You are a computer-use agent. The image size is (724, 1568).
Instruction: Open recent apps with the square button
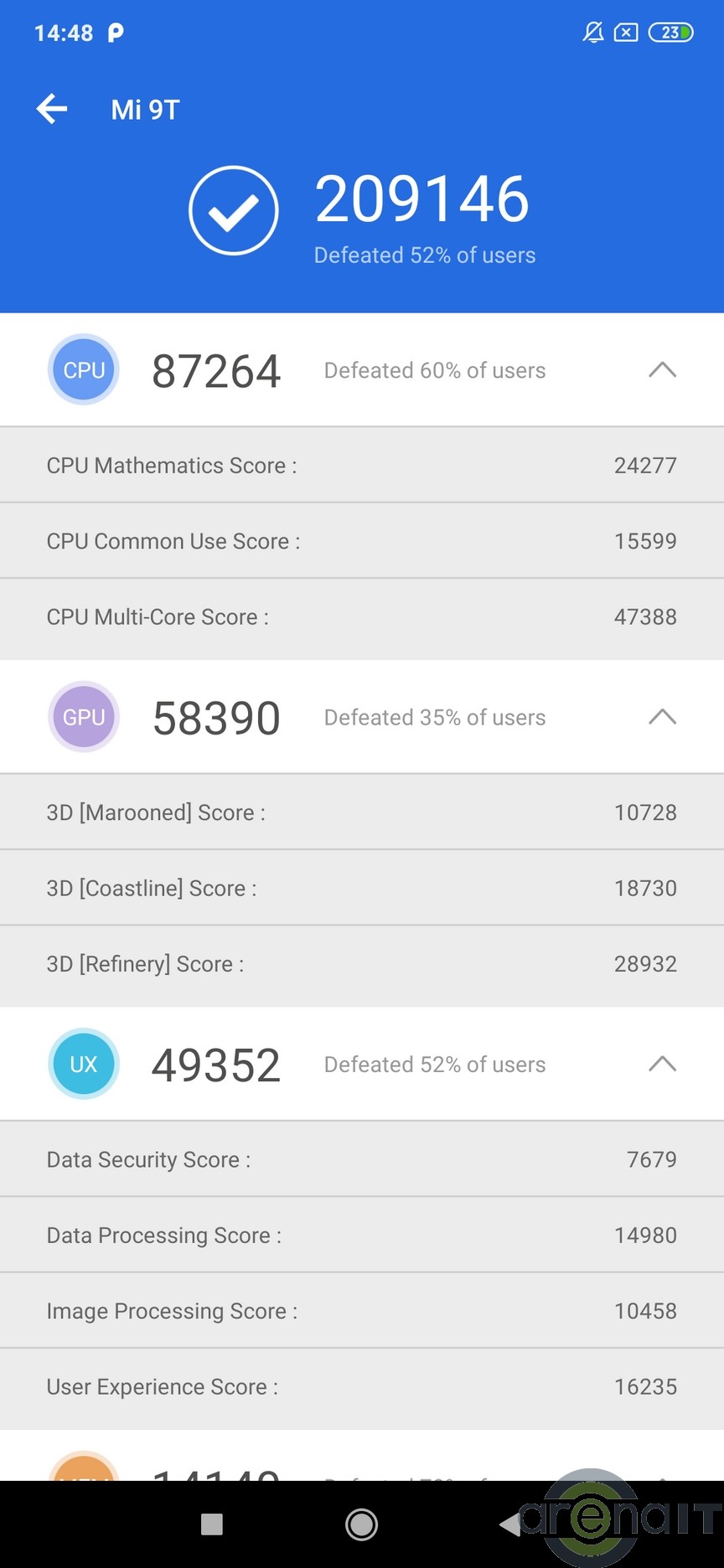pos(212,1524)
